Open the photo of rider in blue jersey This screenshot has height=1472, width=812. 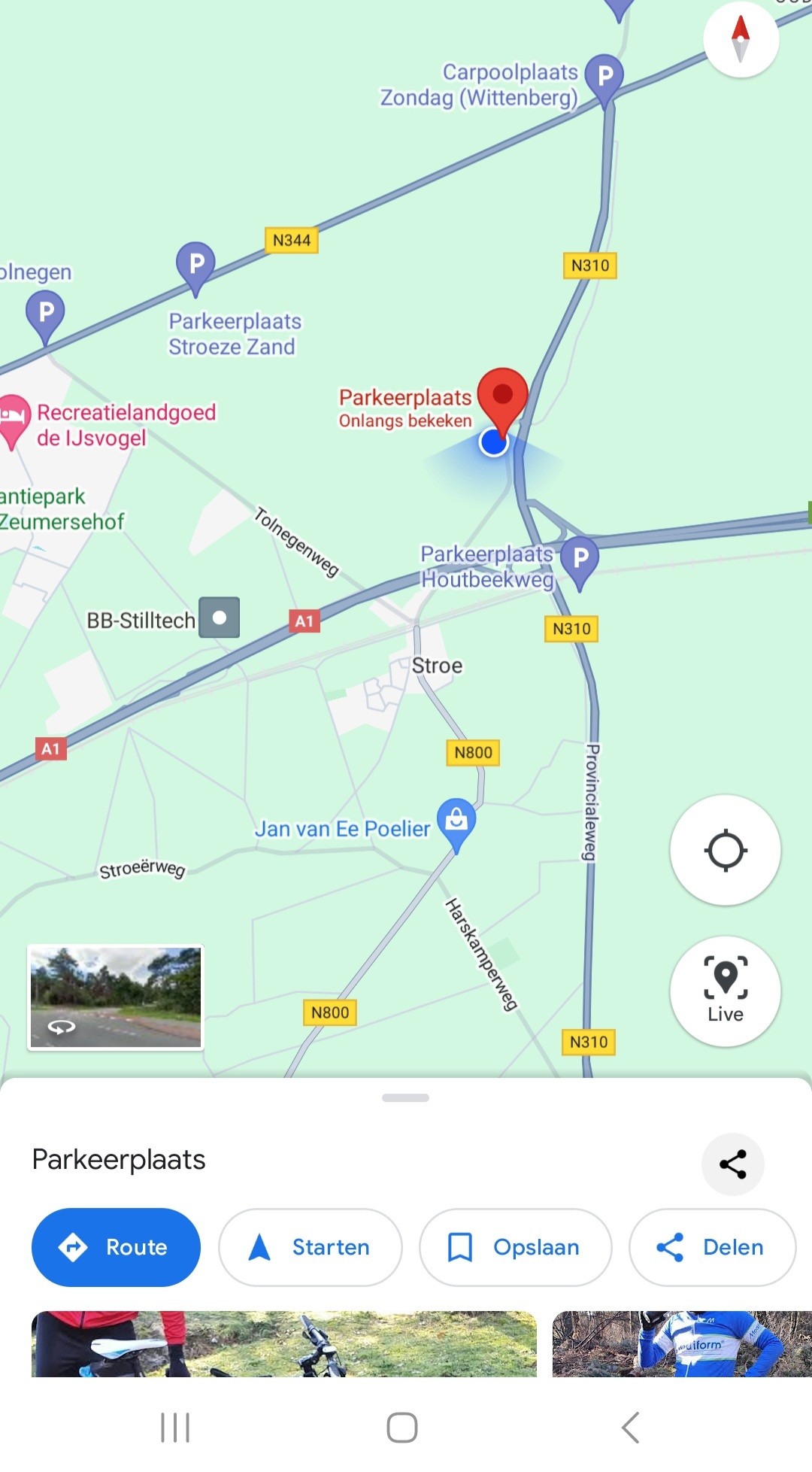tap(682, 1344)
